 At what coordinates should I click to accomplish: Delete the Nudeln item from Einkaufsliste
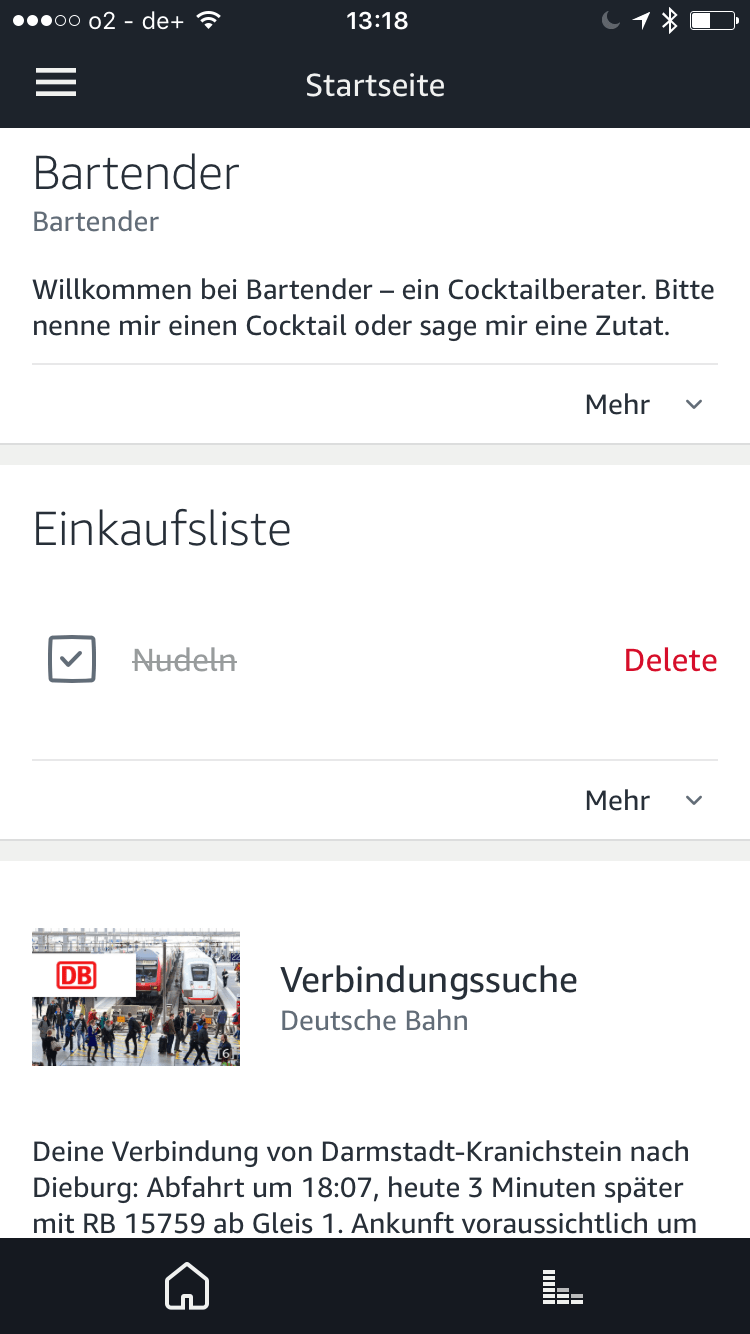pyautogui.click(x=670, y=659)
